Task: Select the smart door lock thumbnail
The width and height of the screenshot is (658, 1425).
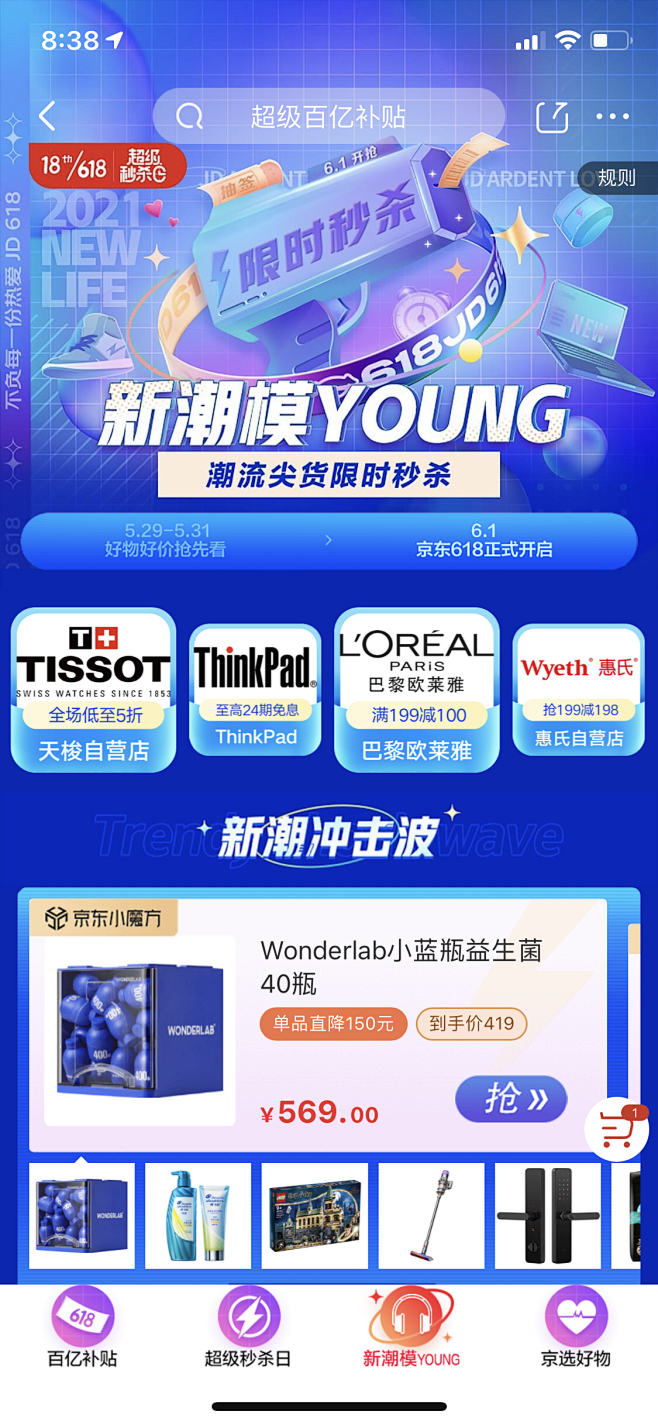Action: tap(548, 1216)
